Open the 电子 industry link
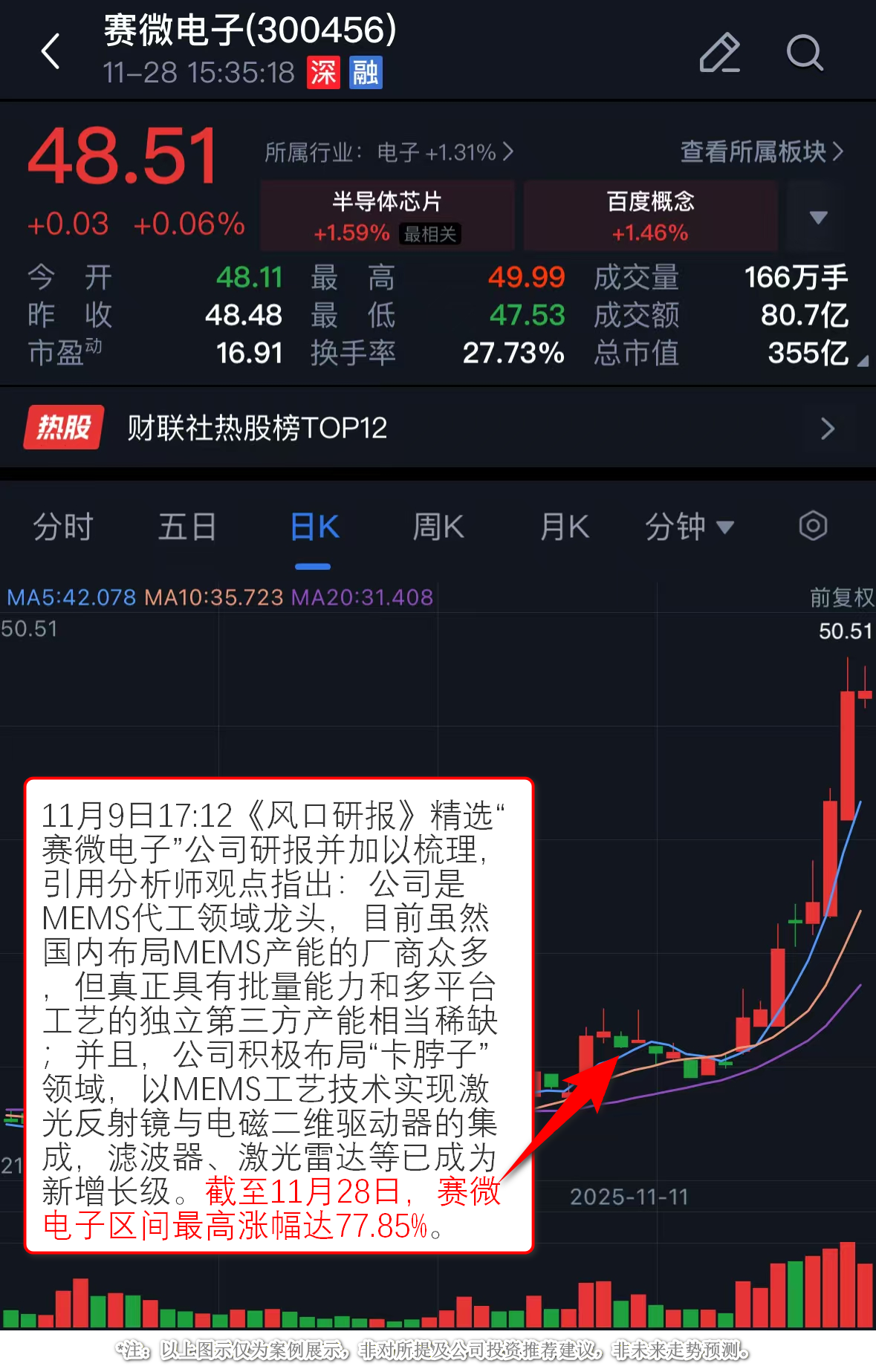The height and width of the screenshot is (1372, 876). (x=389, y=152)
